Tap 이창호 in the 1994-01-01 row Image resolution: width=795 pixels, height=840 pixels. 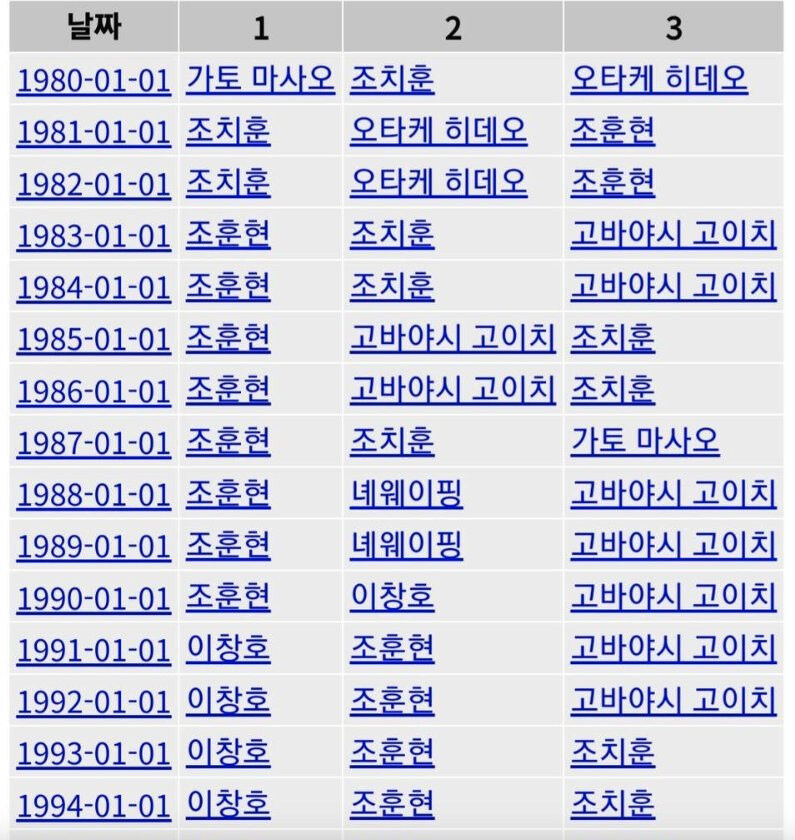pos(228,803)
